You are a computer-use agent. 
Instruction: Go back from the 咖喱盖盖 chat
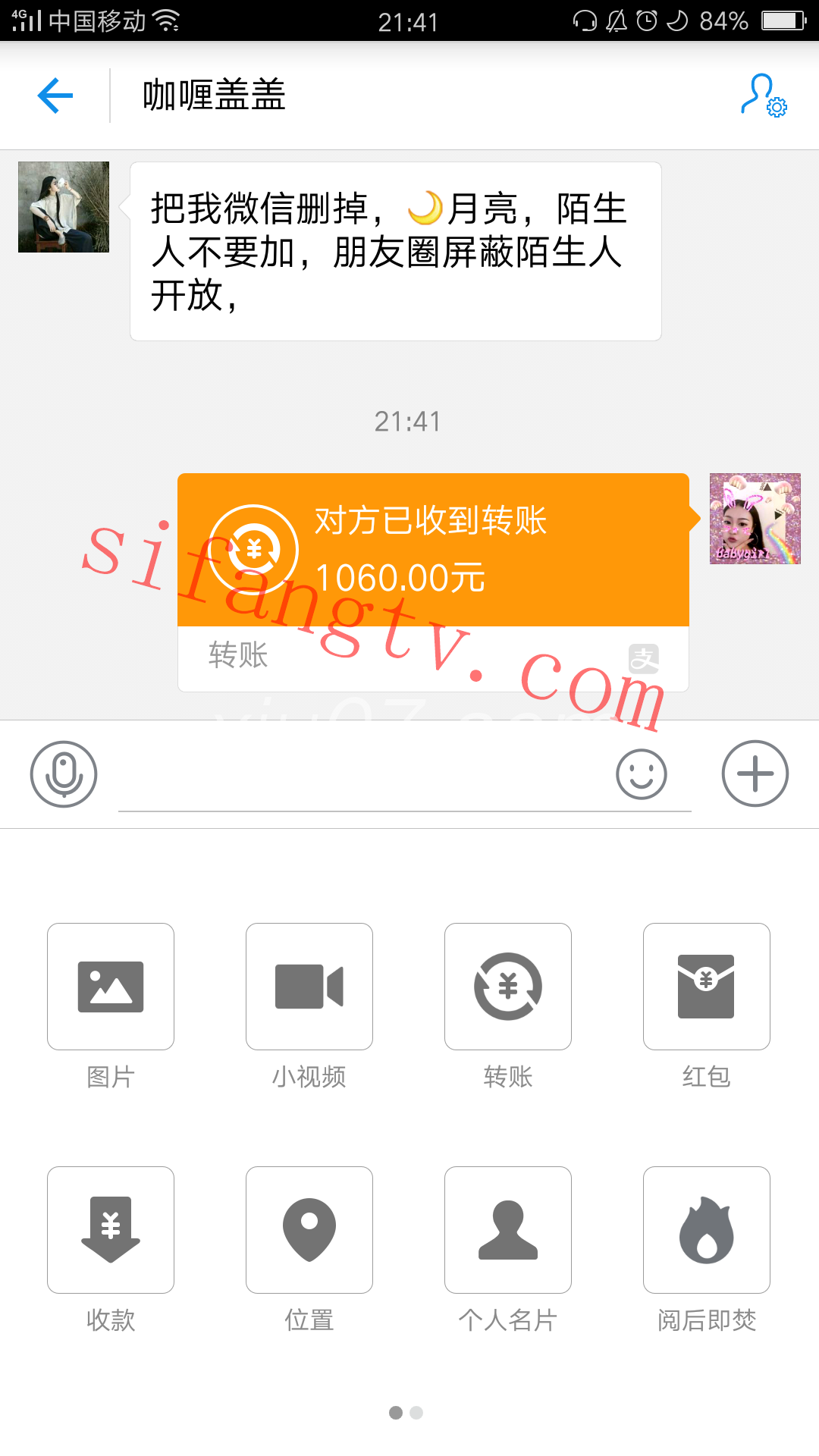pos(55,96)
